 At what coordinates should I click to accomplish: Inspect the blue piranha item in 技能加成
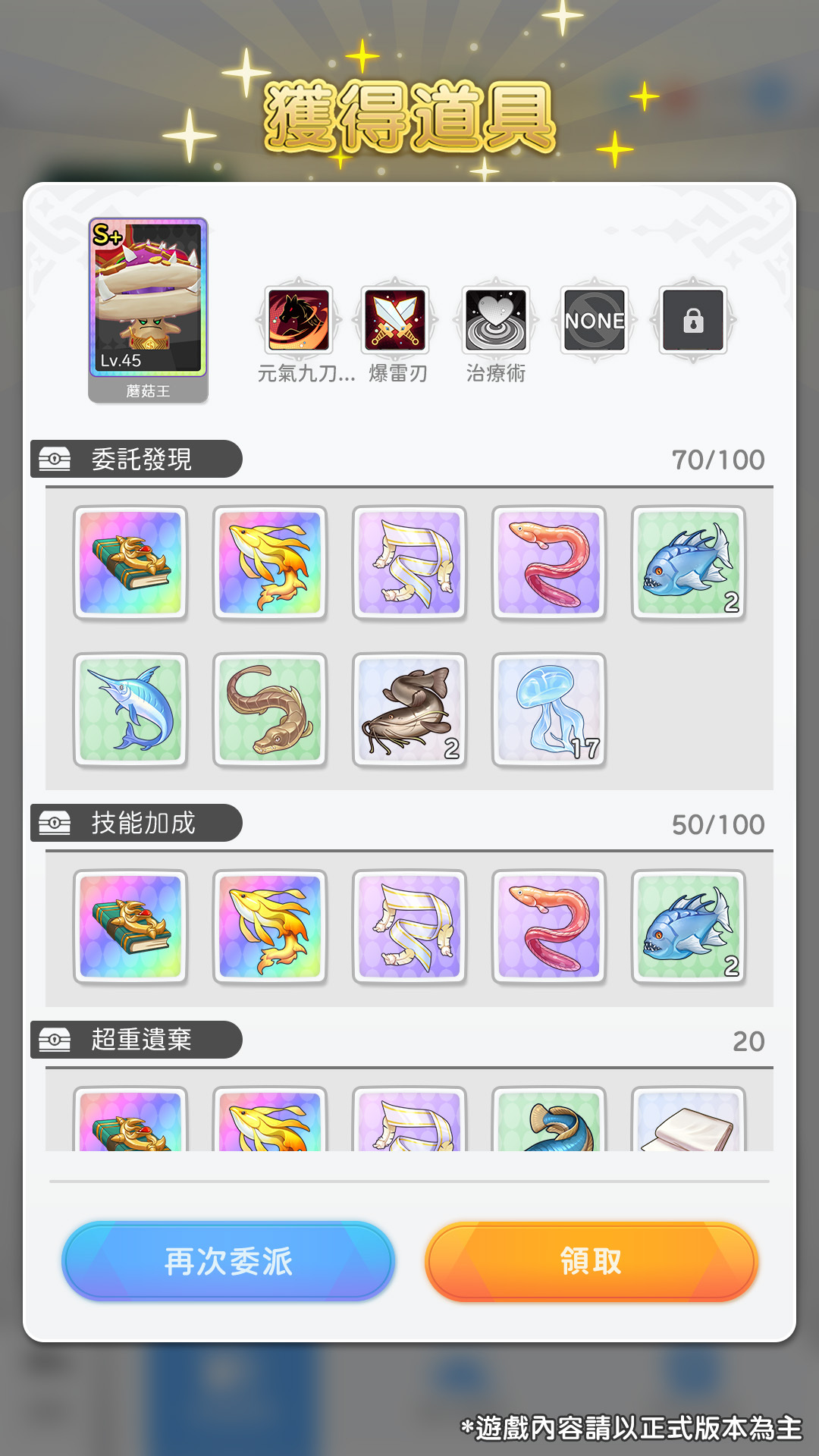(689, 927)
